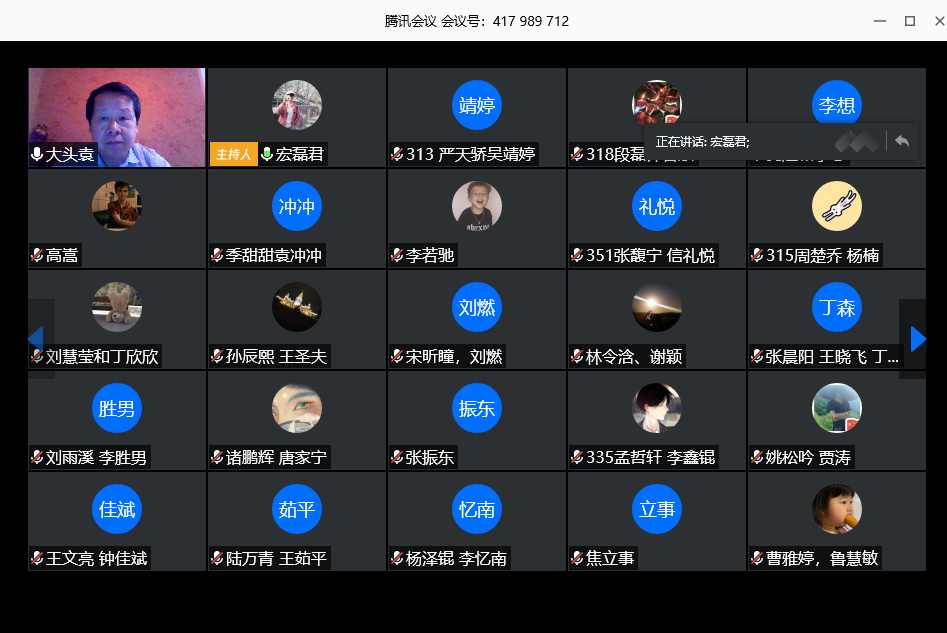Viewport: 947px width, 633px height.
Task: Select the 曹雅婷,鲁慧敏 tile
Action: pyautogui.click(x=837, y=520)
